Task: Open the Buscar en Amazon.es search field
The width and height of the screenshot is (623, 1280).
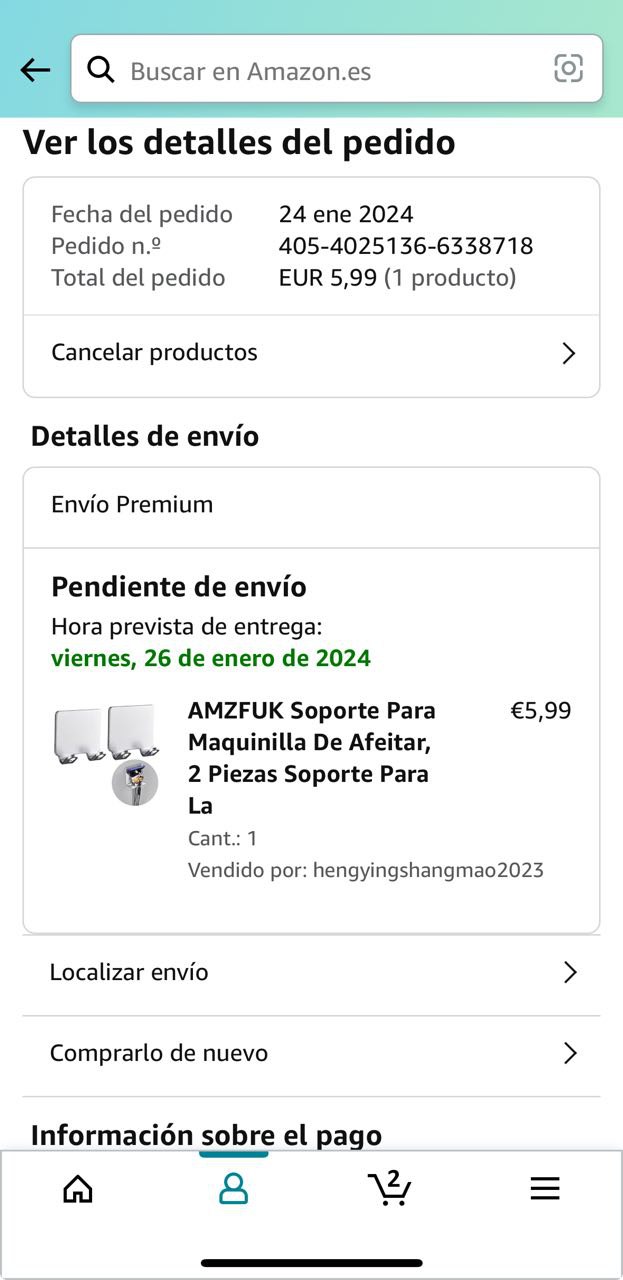Action: (x=320, y=71)
